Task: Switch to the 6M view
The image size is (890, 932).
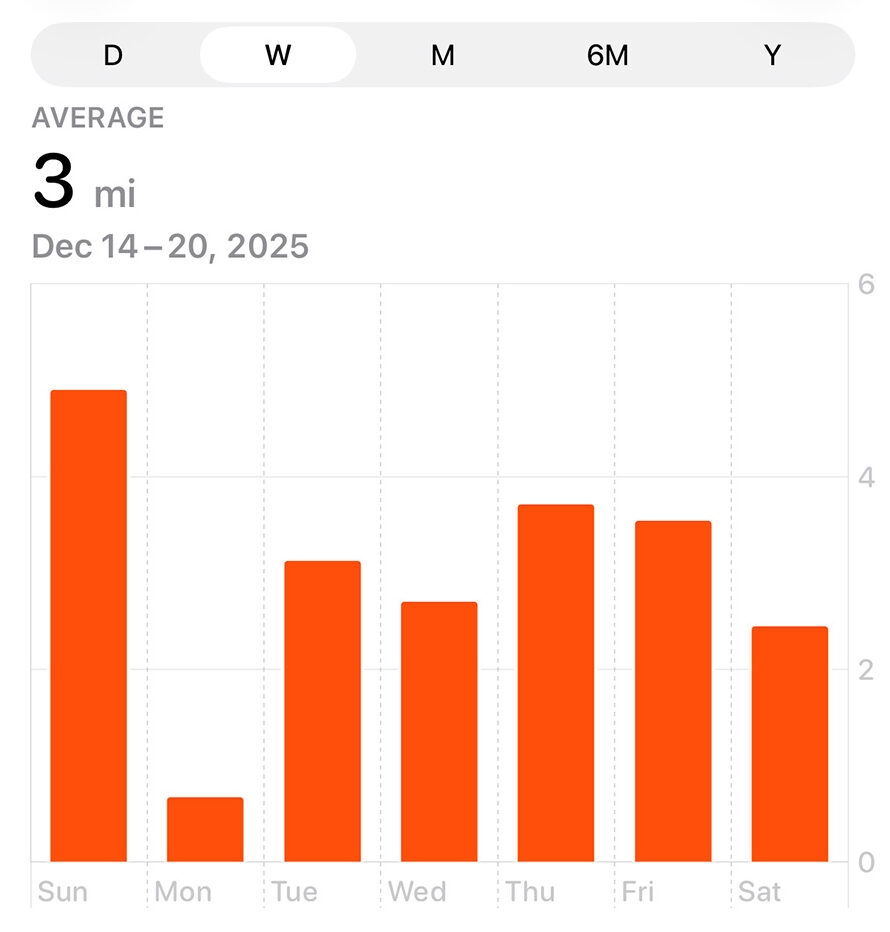Action: 609,56
